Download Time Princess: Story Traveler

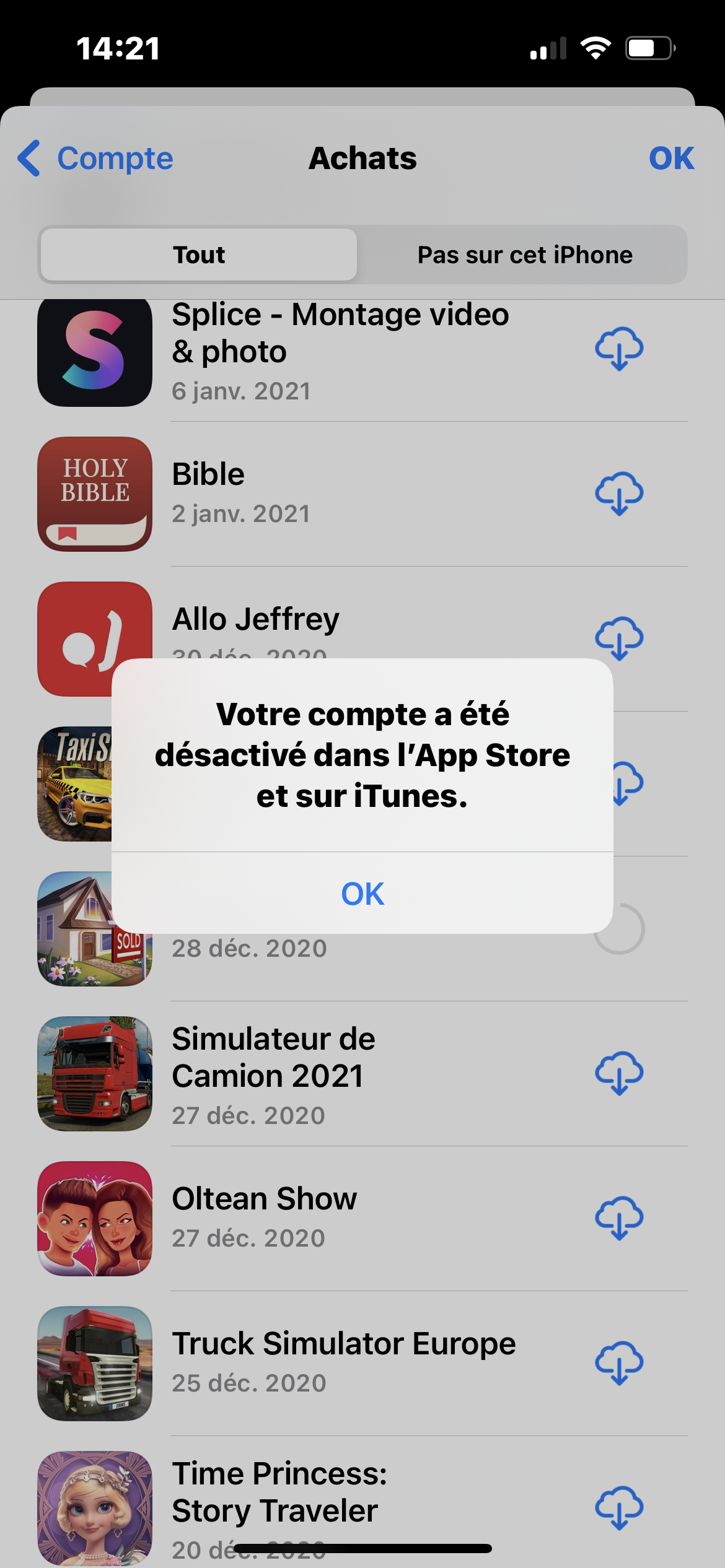(x=619, y=1507)
